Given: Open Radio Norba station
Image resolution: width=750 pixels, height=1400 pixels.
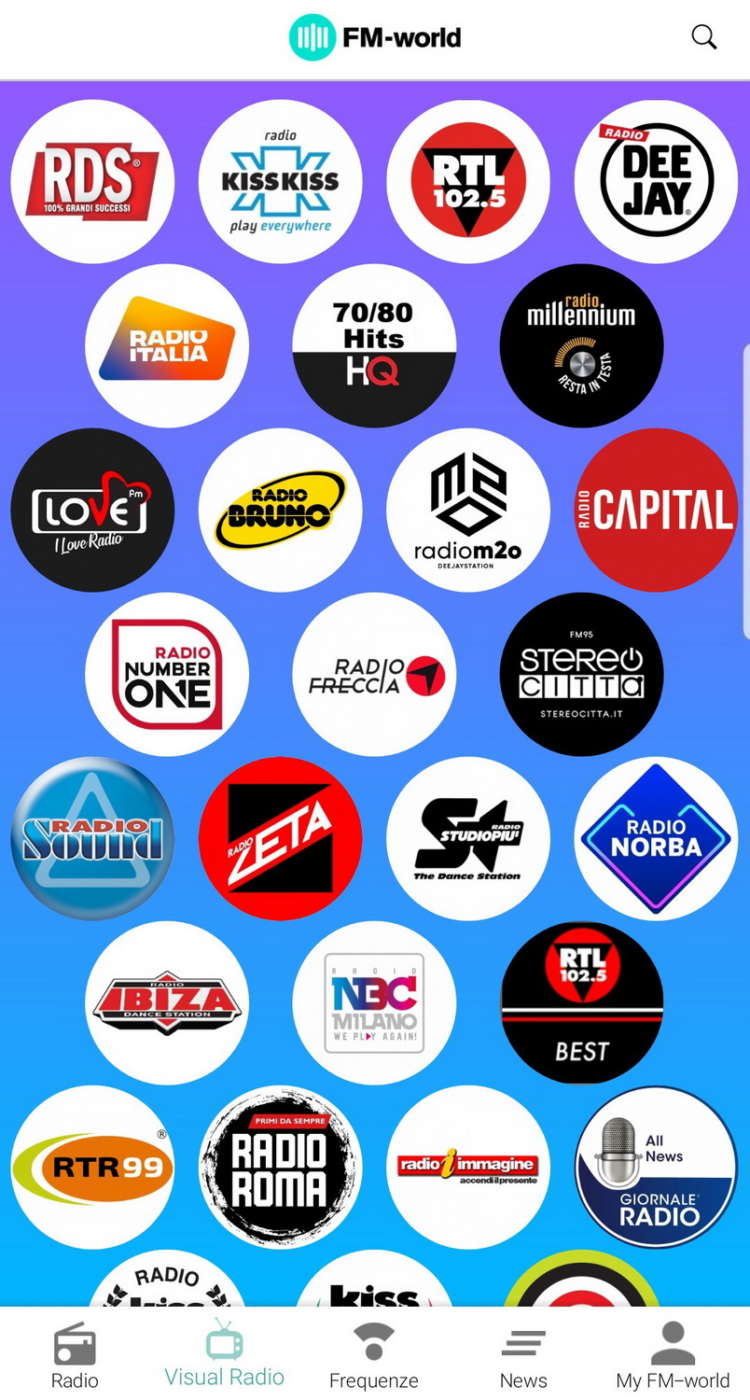Looking at the screenshot, I should [x=656, y=838].
